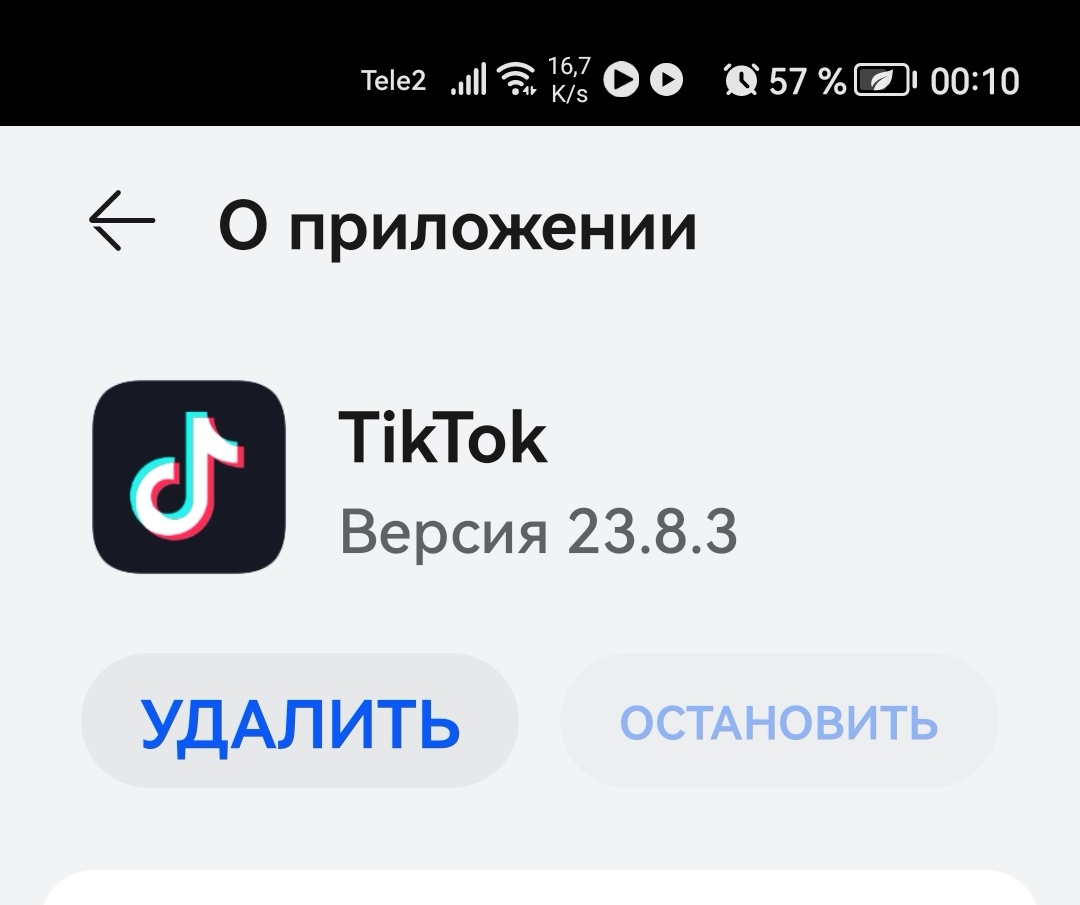Tap ОСТАНОВИТЬ to force stop TikTok
Screen dimensions: 1080x905
click(779, 721)
